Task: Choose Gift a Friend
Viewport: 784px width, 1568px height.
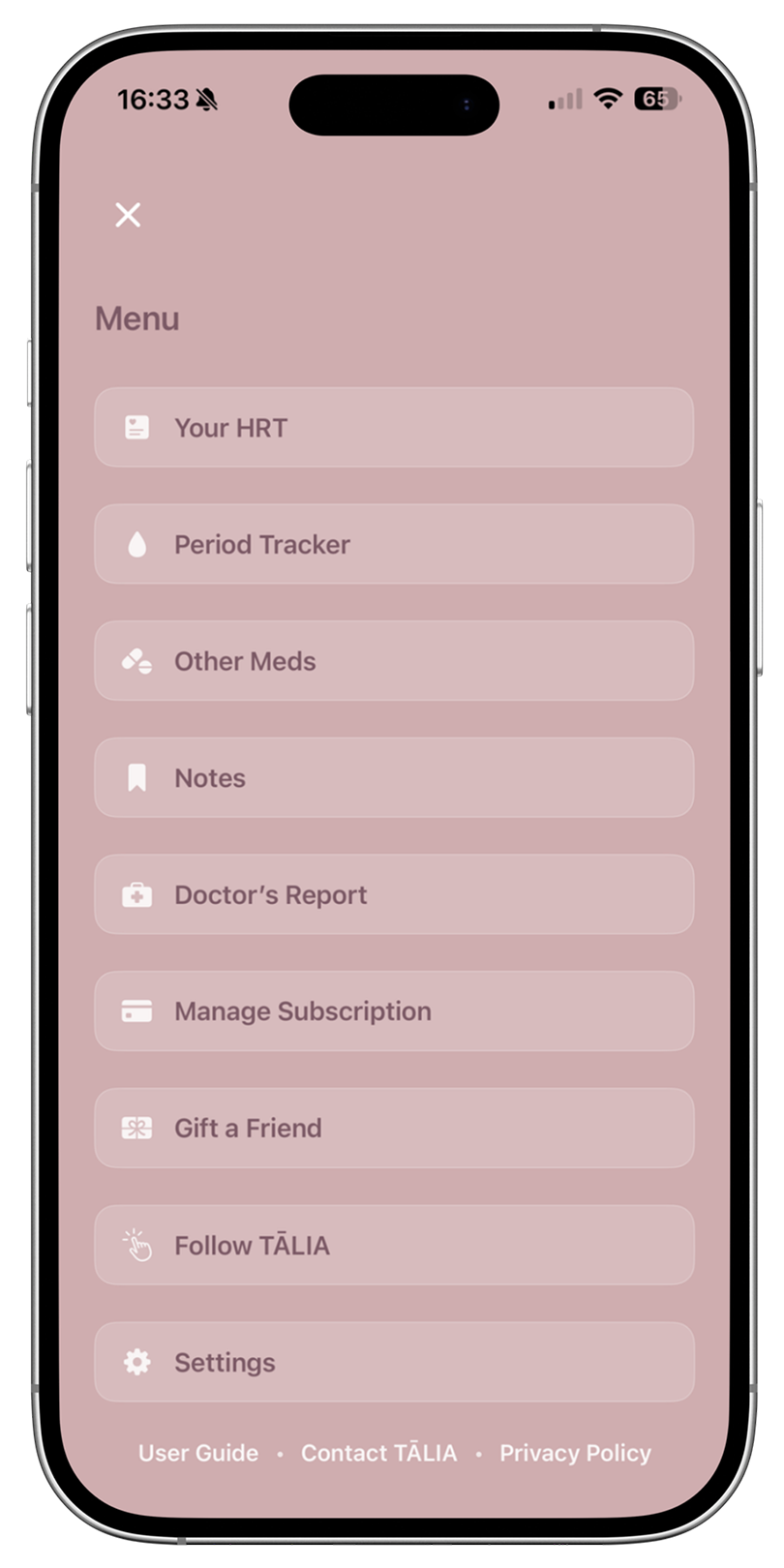Action: [393, 1128]
